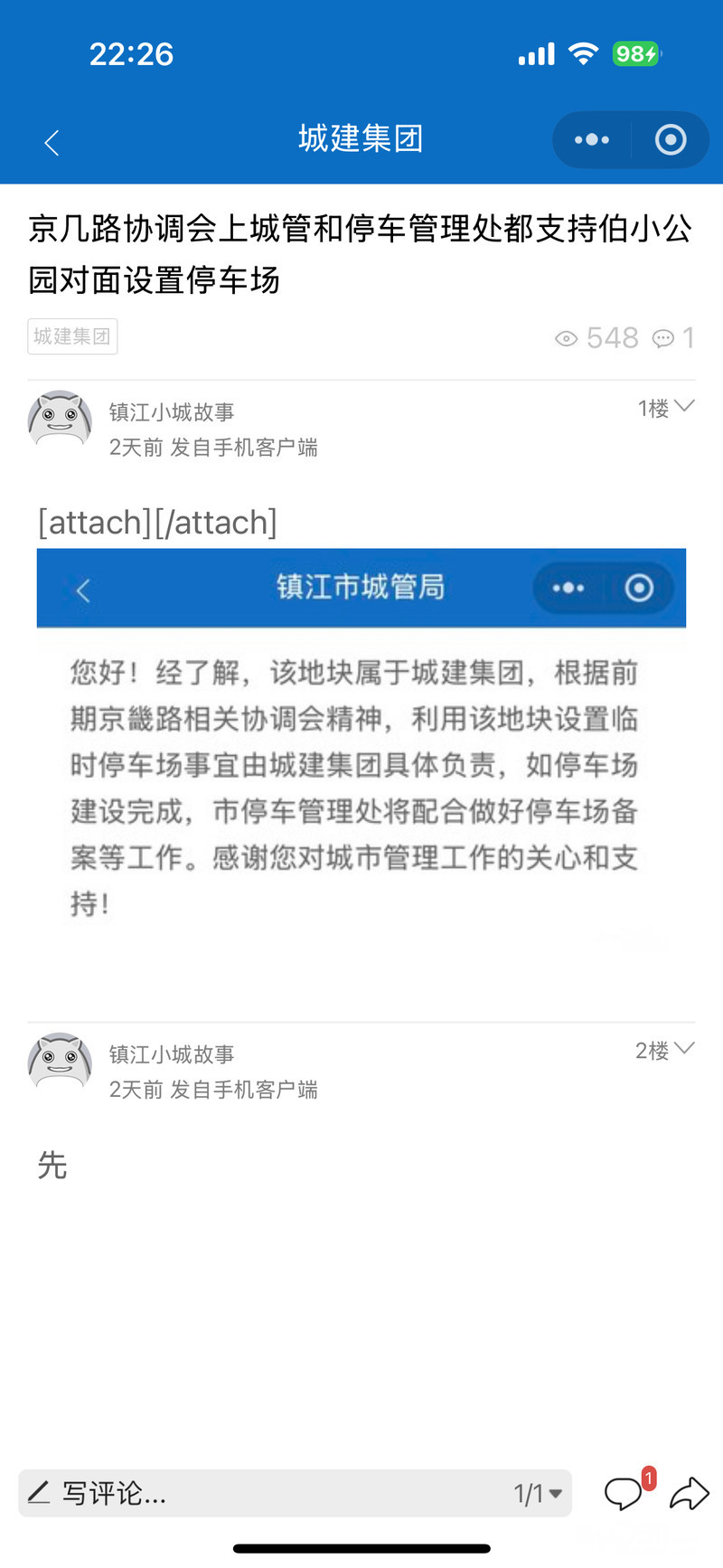
Task: Open the 2楼 镇江小城故事 avatar
Action: pyautogui.click(x=60, y=1063)
